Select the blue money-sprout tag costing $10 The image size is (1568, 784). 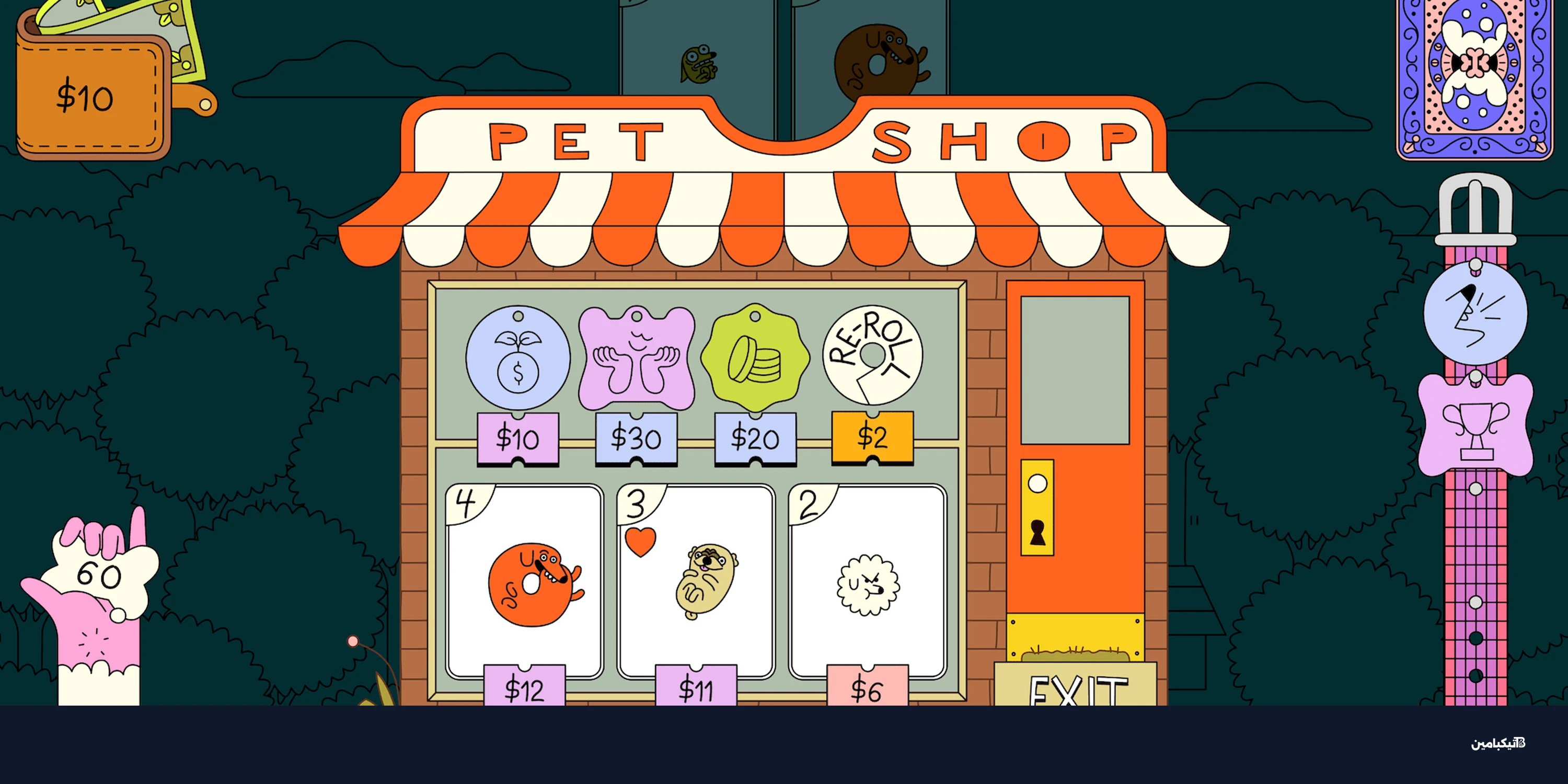517,358
